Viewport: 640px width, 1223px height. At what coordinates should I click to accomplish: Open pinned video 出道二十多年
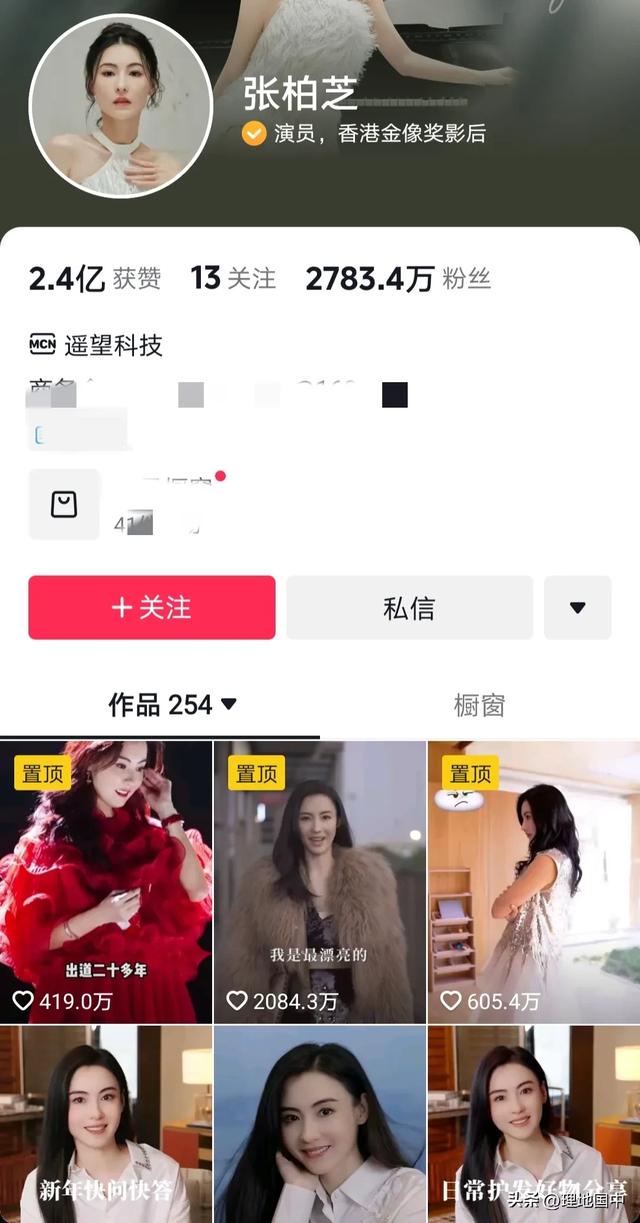click(x=106, y=880)
